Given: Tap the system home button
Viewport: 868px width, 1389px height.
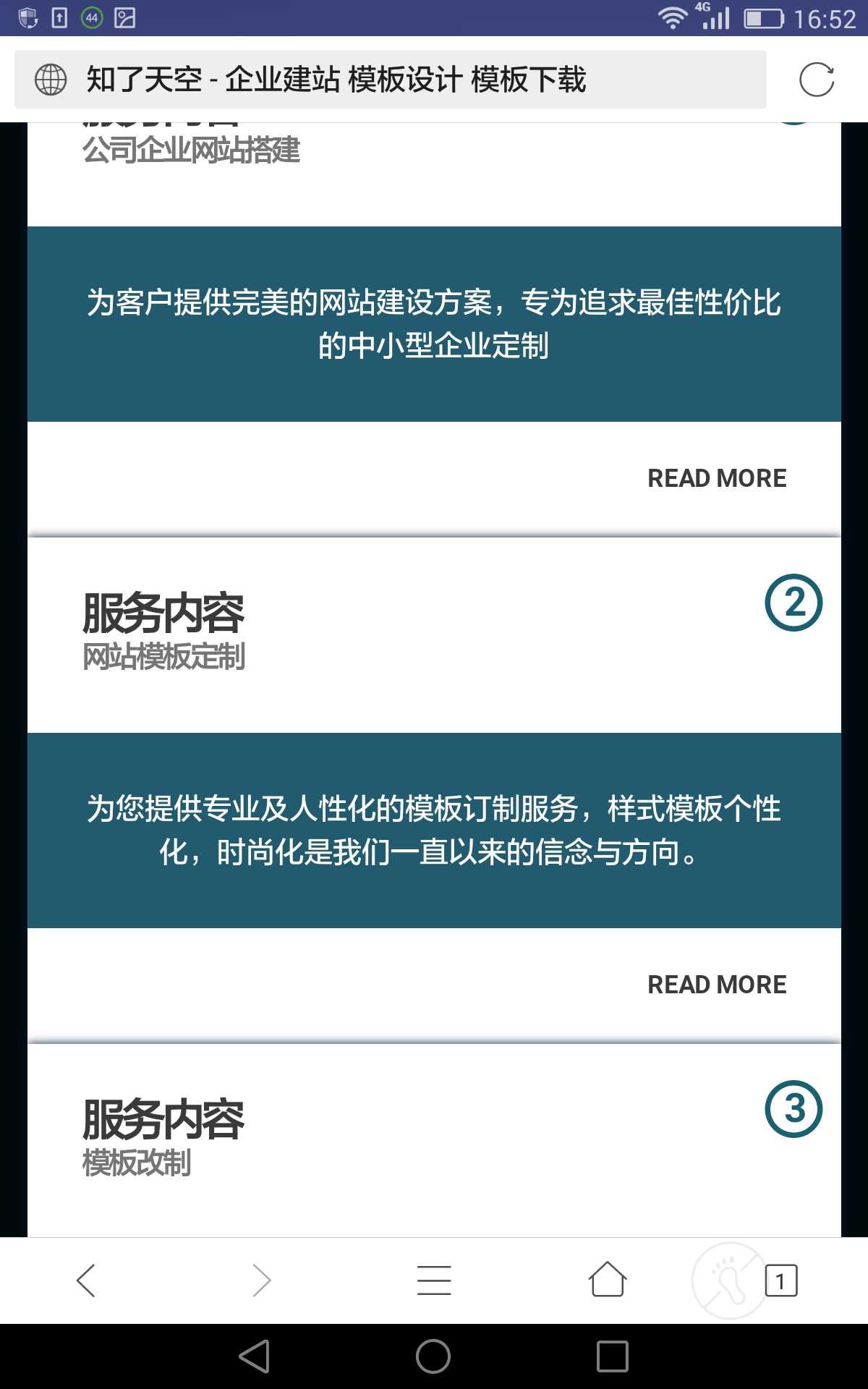Looking at the screenshot, I should click(433, 1356).
